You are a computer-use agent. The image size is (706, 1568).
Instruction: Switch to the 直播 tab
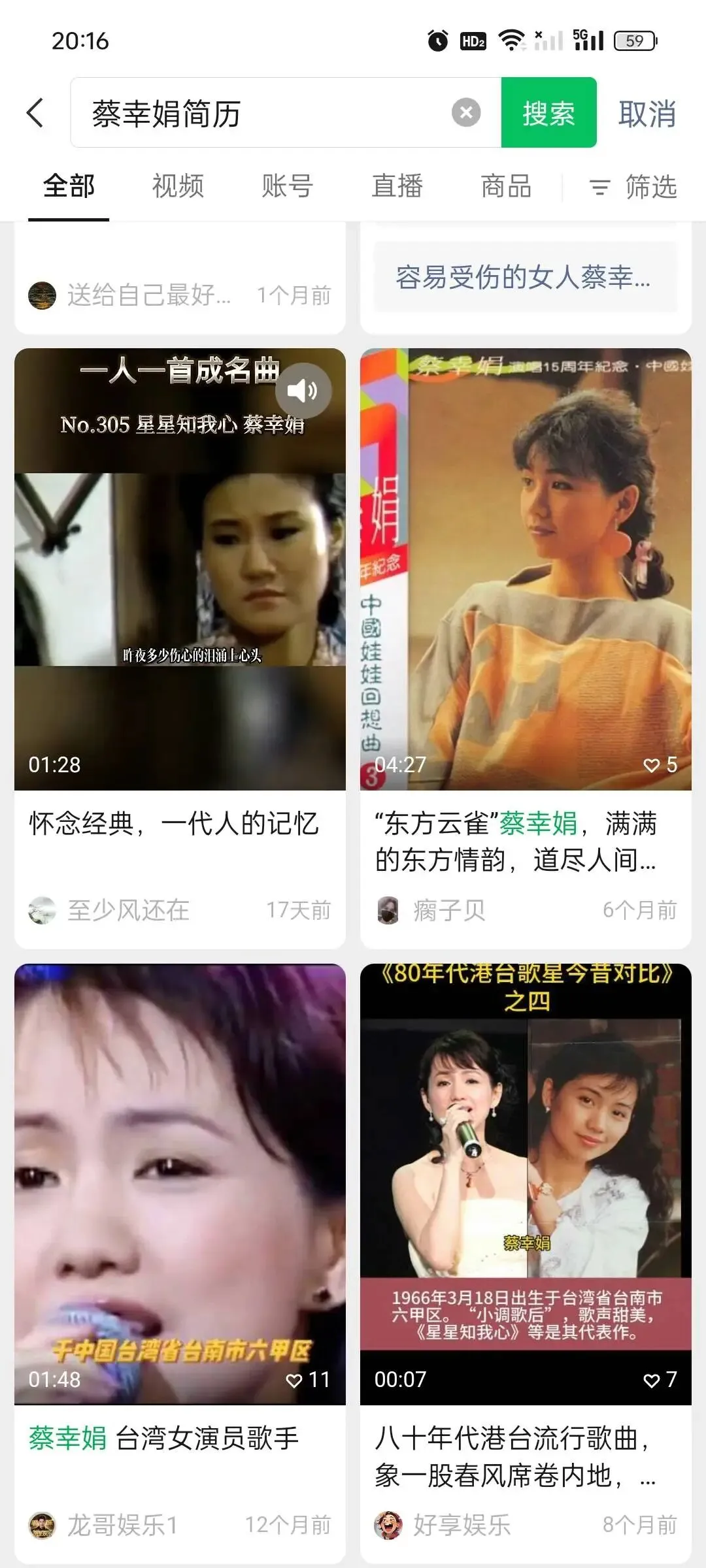(397, 186)
